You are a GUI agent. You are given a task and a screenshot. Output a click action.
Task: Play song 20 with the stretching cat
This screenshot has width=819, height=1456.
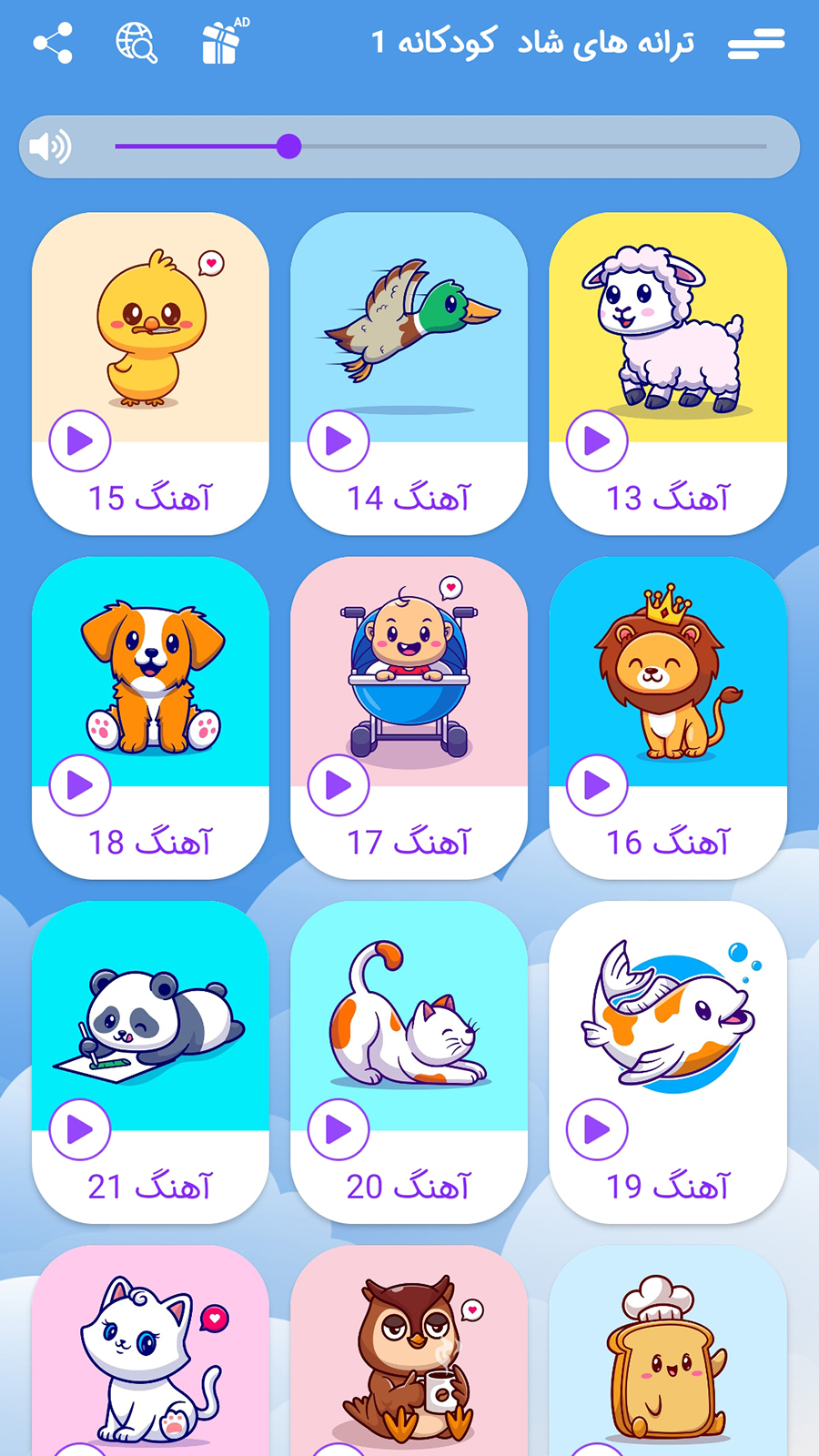click(339, 1129)
